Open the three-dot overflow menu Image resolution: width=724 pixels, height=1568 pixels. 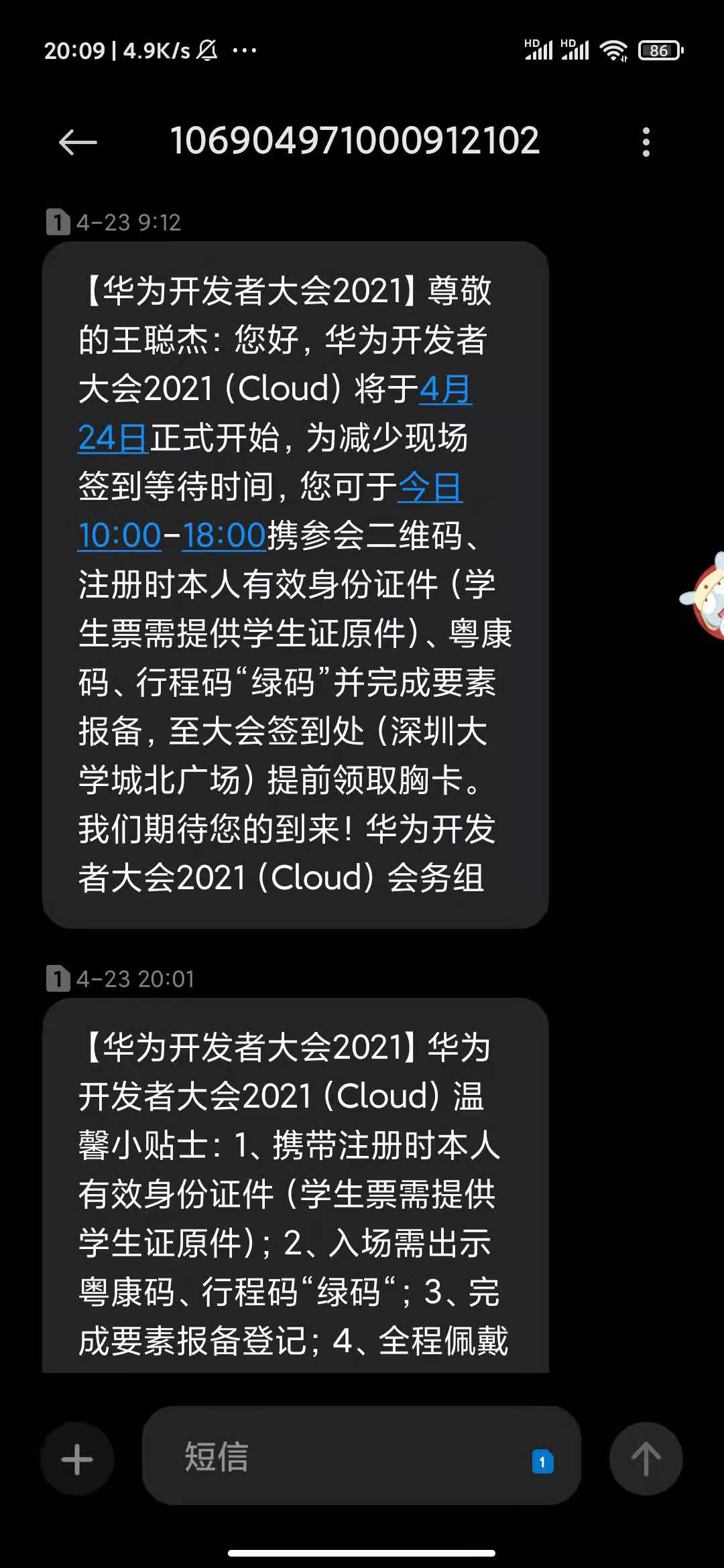(x=646, y=142)
